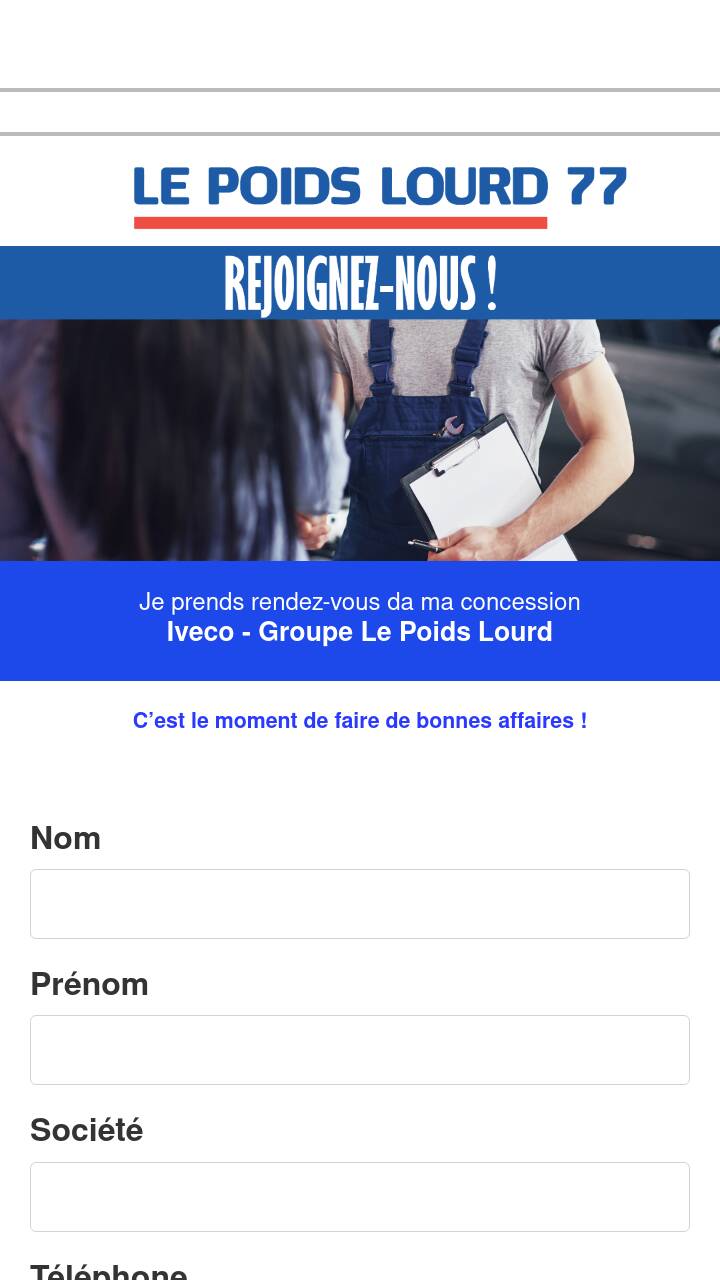The image size is (720, 1280).
Task: Focus the Prénom text field
Action: (360, 1050)
